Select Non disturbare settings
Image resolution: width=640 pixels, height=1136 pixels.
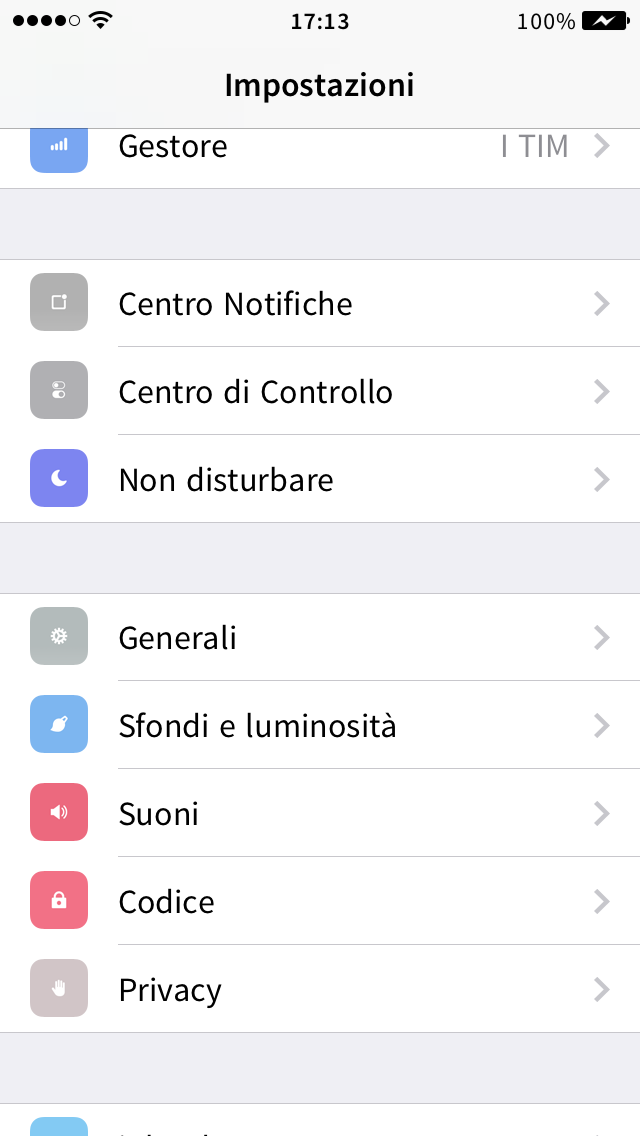click(320, 480)
